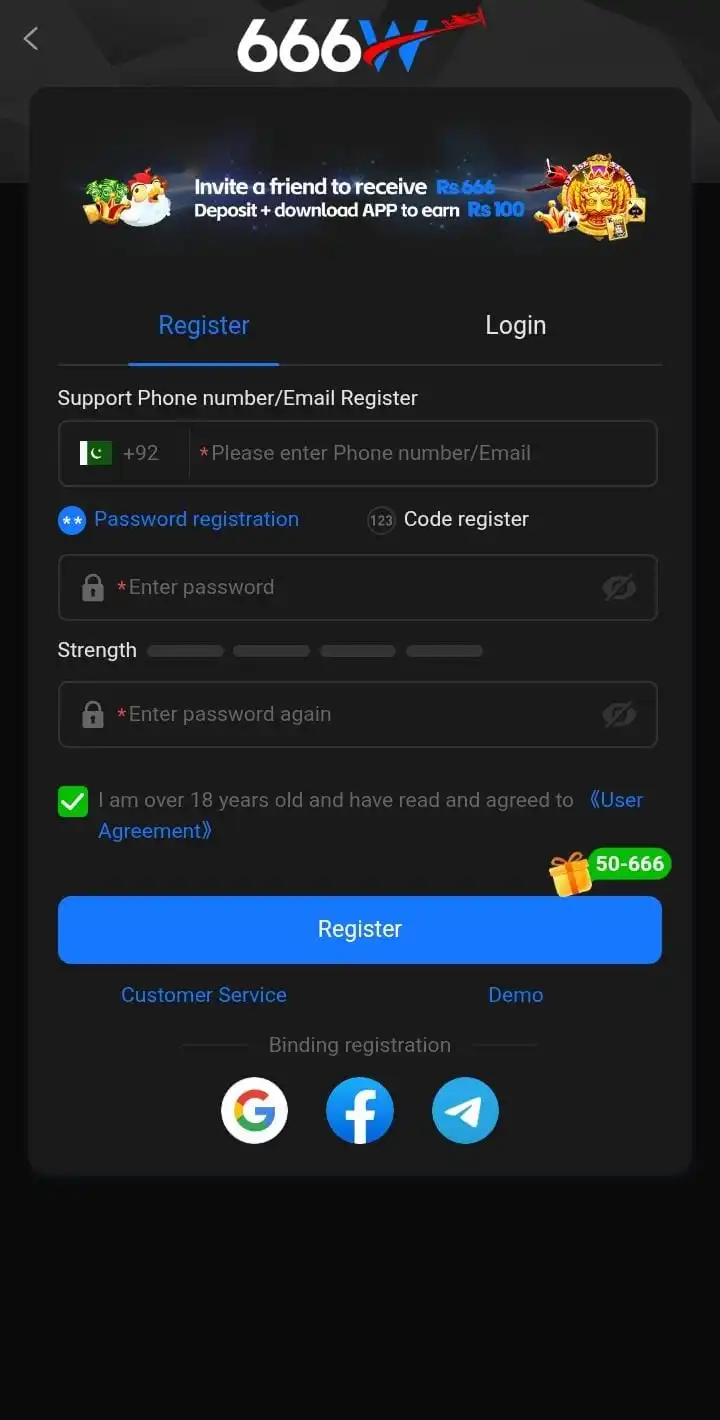Image resolution: width=720 pixels, height=1420 pixels.
Task: Open the Demo link
Action: point(515,995)
